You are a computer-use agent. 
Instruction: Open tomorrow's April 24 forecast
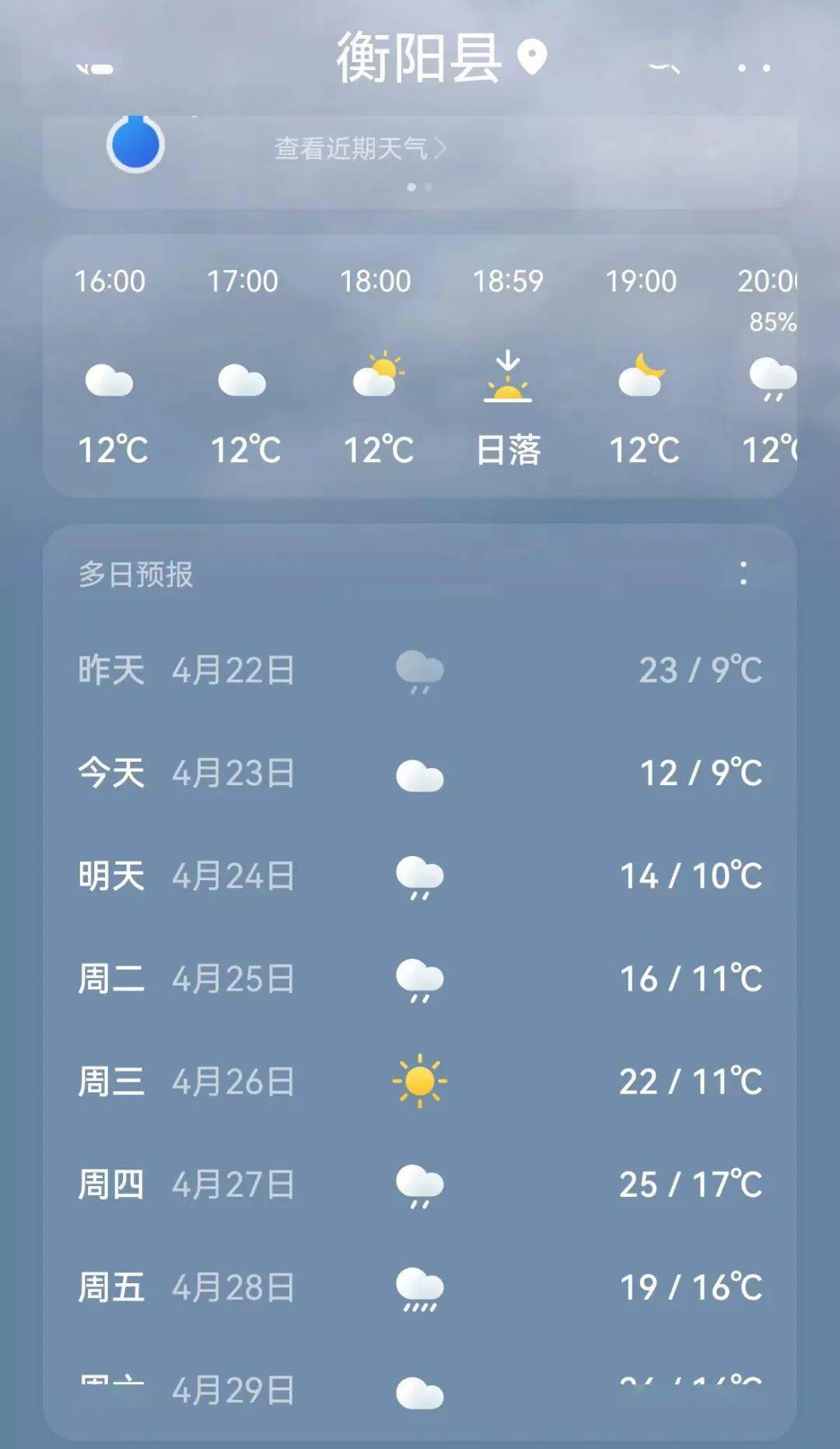pyautogui.click(x=420, y=876)
